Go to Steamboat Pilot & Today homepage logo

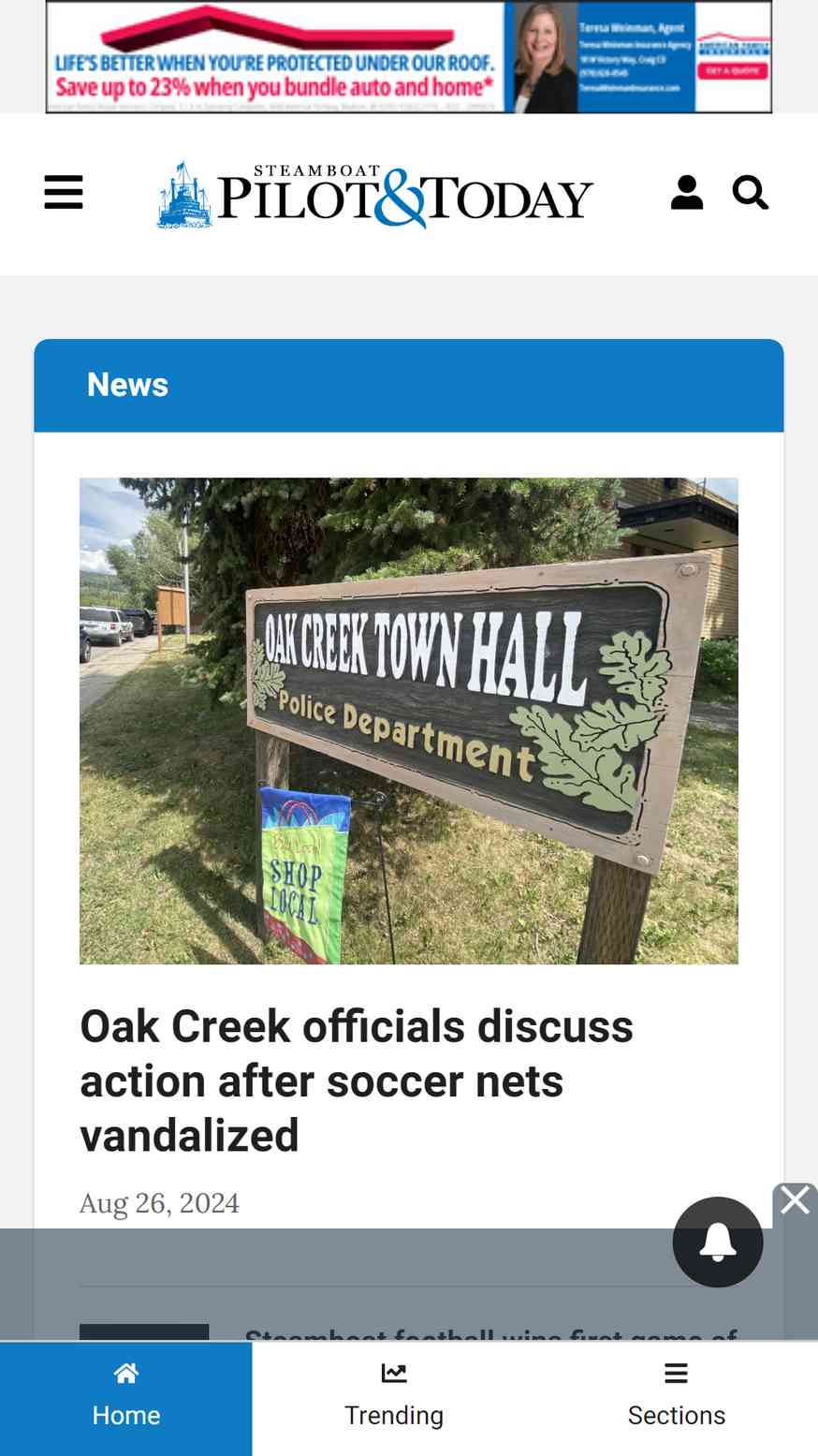tap(374, 197)
